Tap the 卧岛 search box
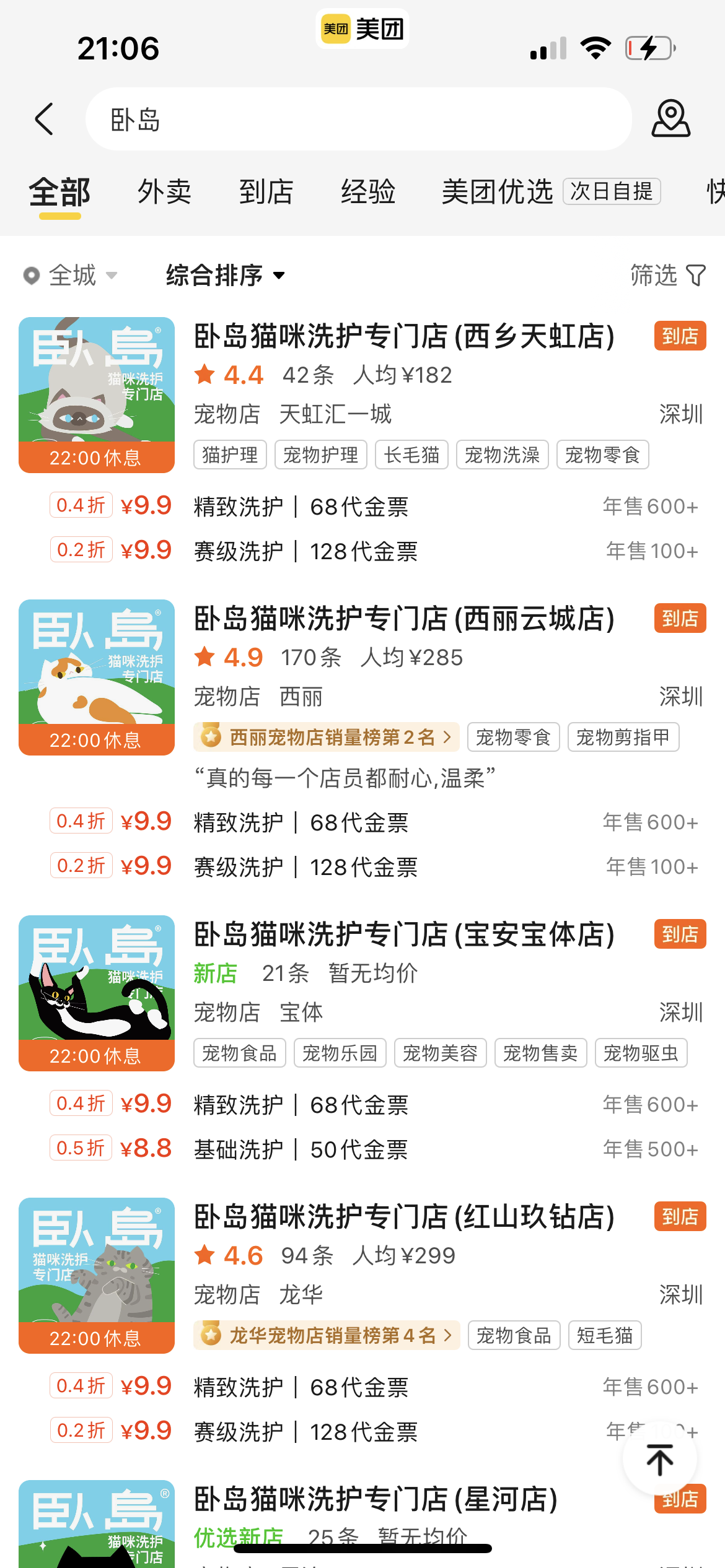This screenshot has height=1568, width=725. [x=358, y=119]
